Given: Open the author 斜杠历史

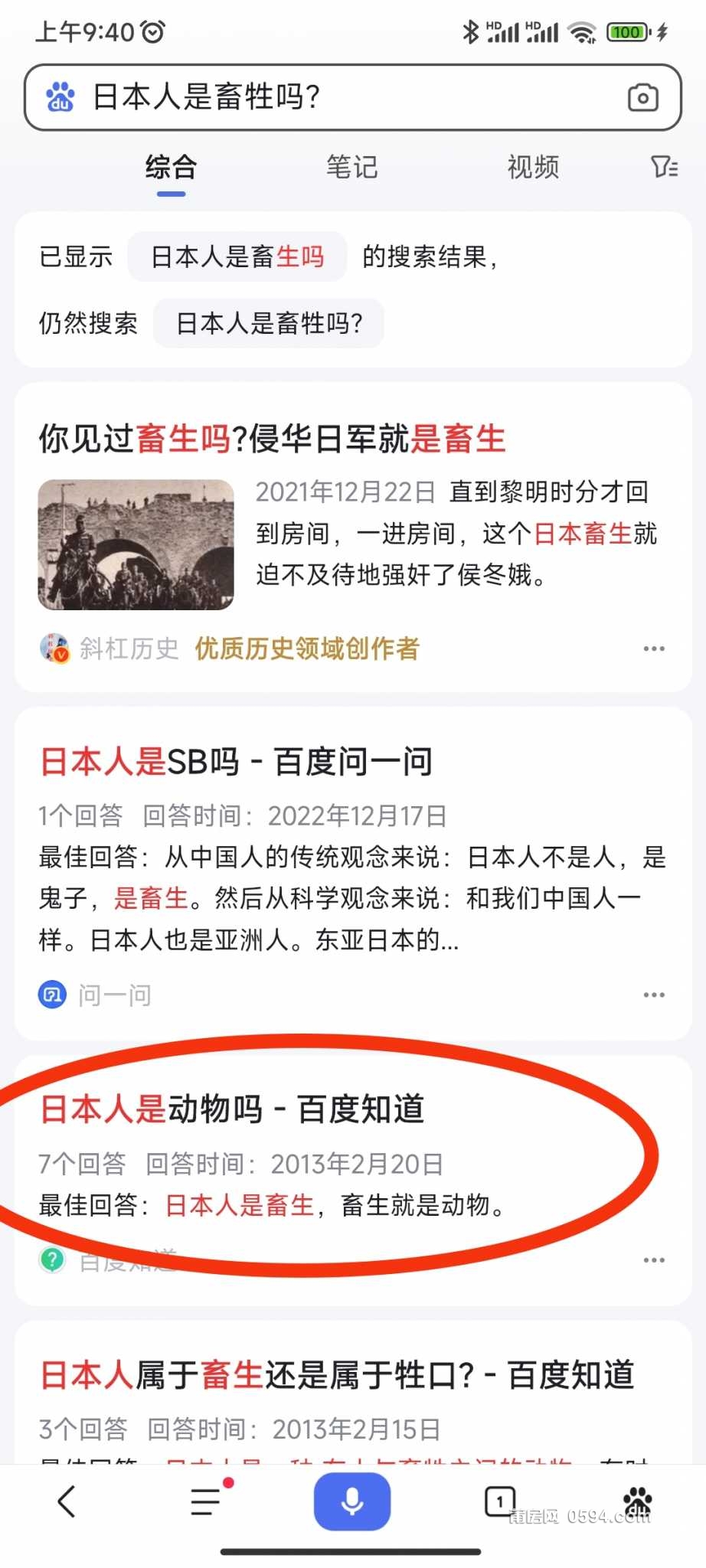Looking at the screenshot, I should [x=129, y=648].
